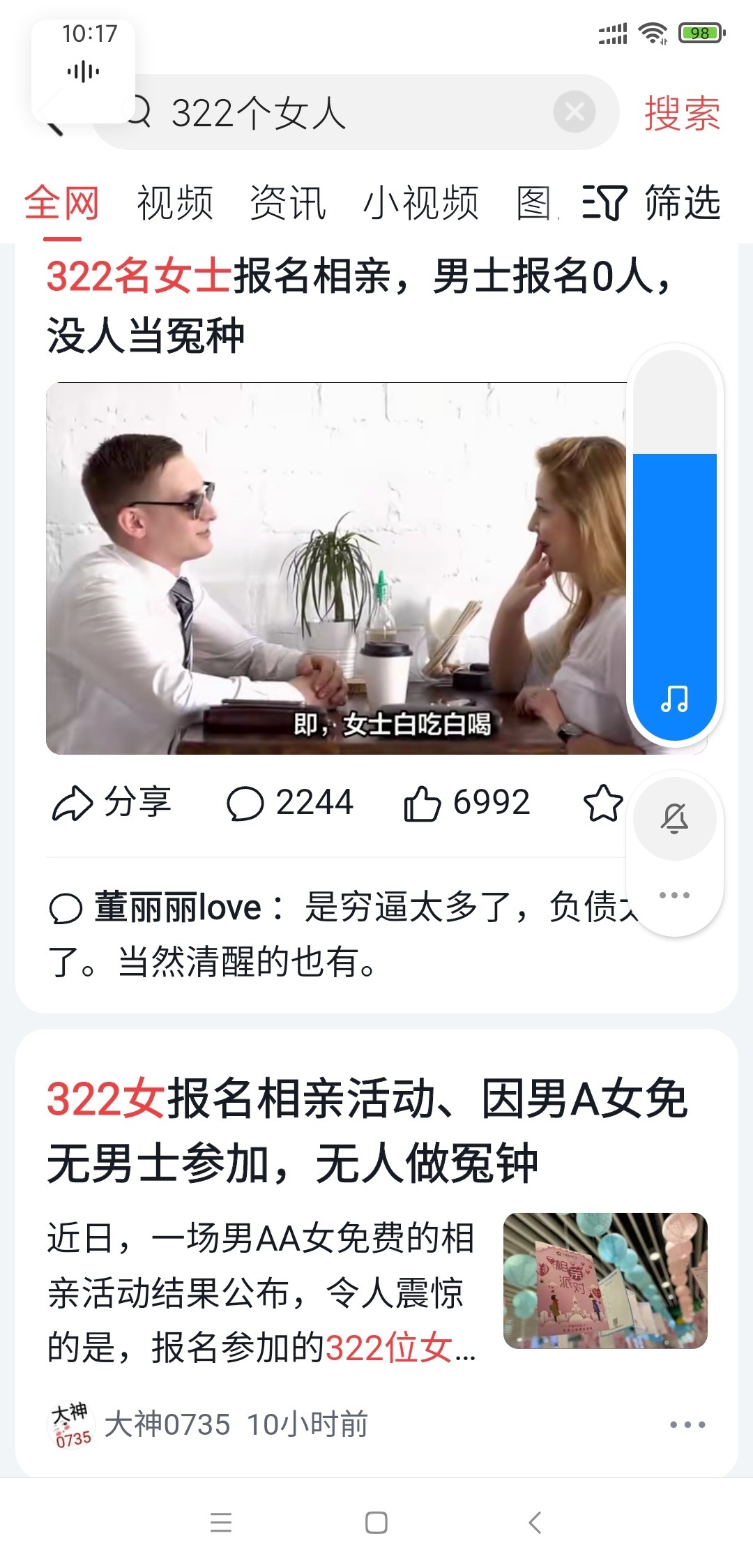
Task: Adjust the media volume slider
Action: pos(674,544)
